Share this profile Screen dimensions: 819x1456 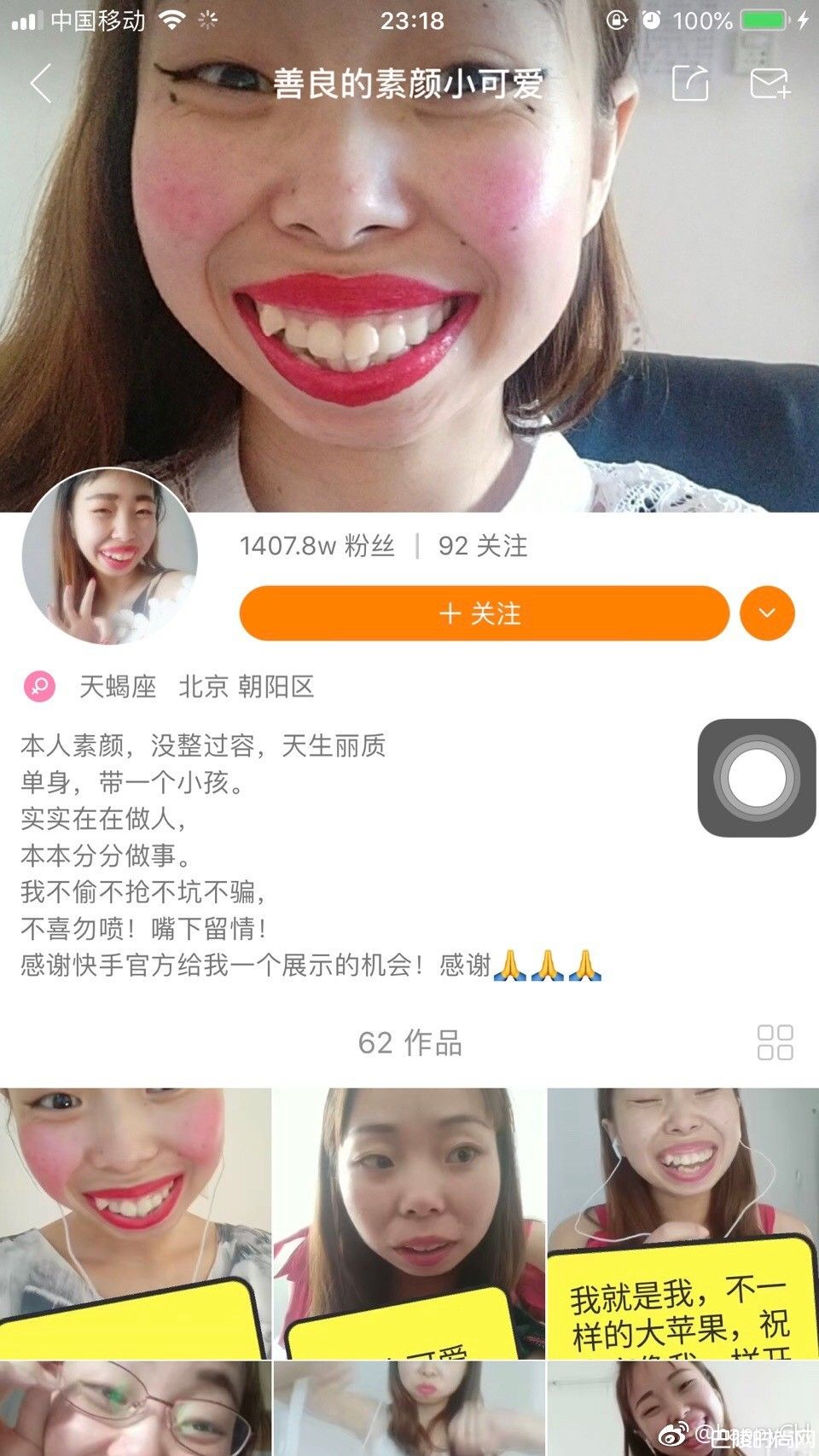coord(690,84)
